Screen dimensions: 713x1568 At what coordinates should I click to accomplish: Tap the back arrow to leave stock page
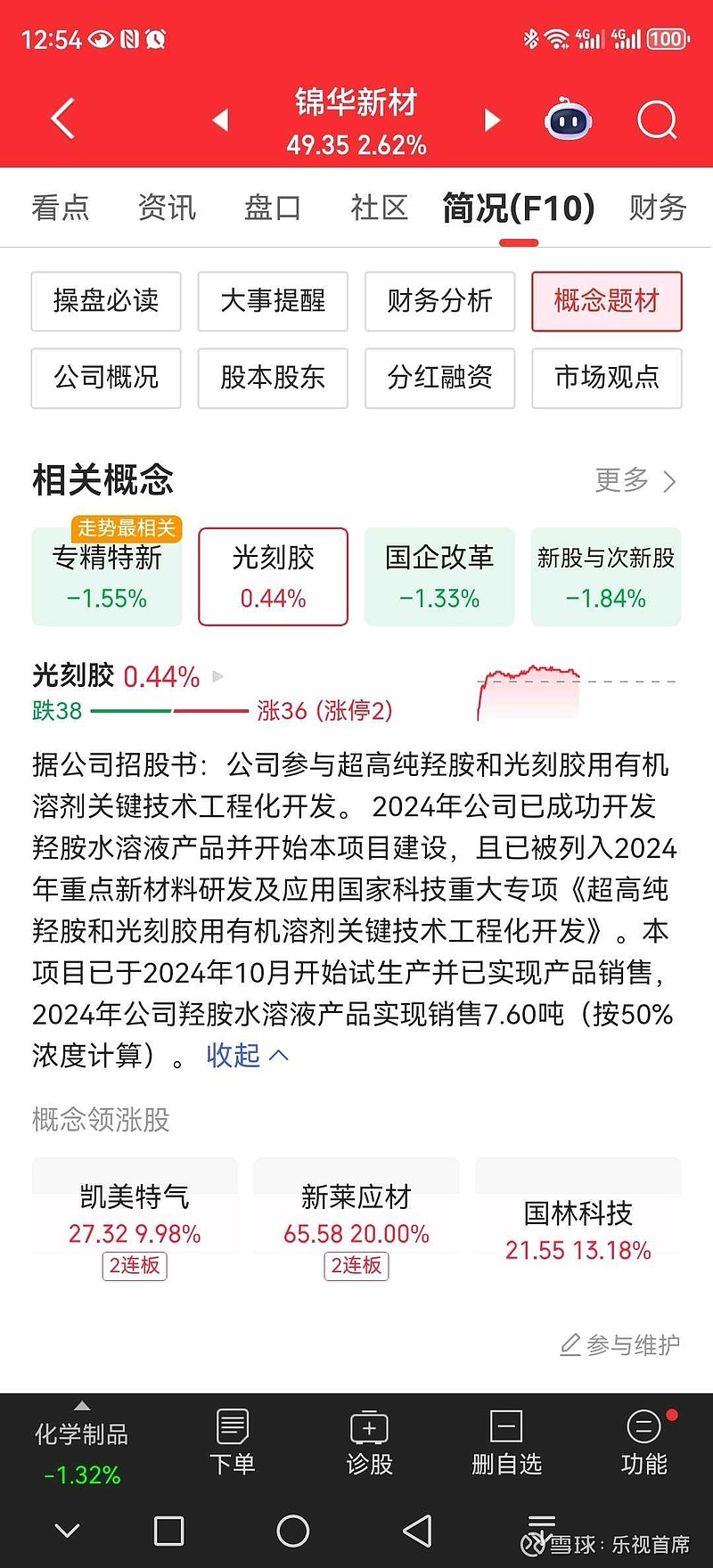click(61, 118)
